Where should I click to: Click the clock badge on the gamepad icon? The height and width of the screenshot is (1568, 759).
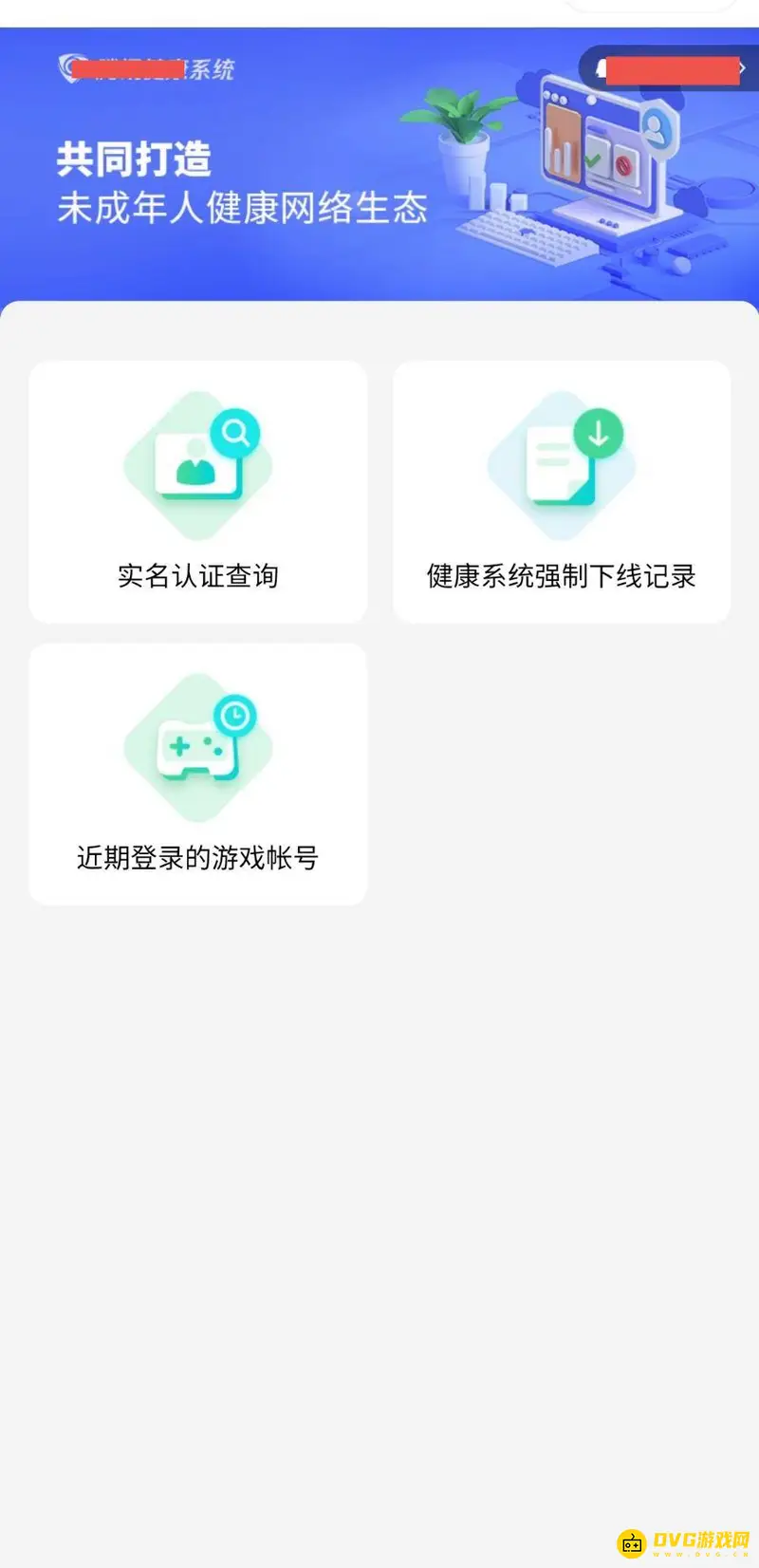tap(237, 717)
